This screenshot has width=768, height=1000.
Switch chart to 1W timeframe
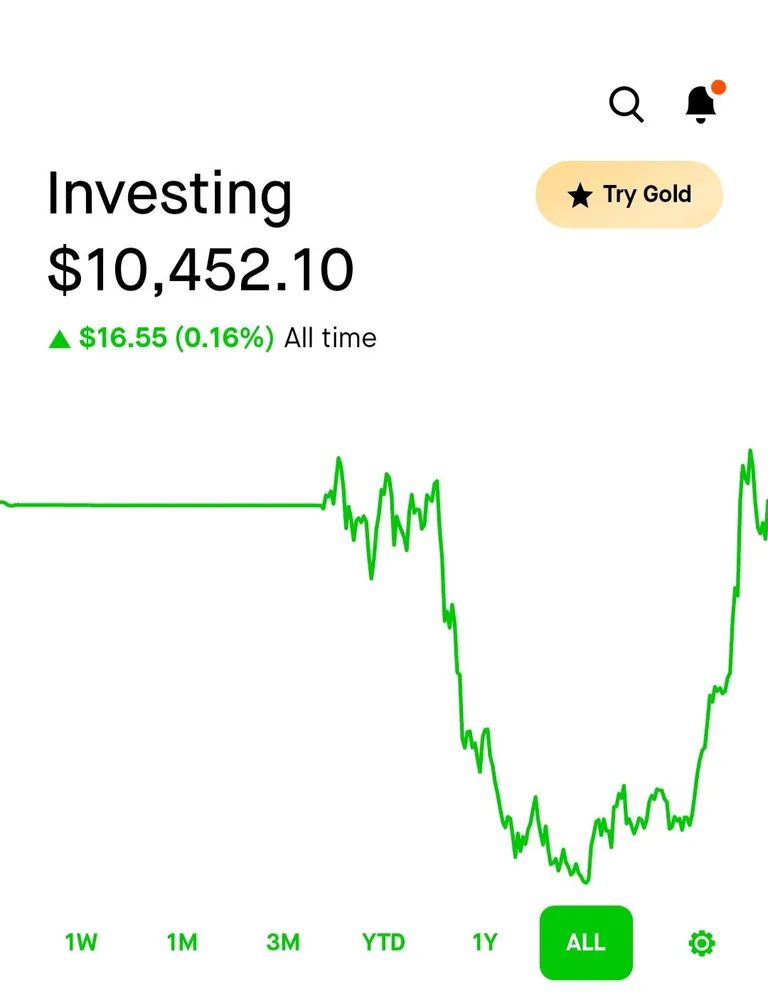80,942
